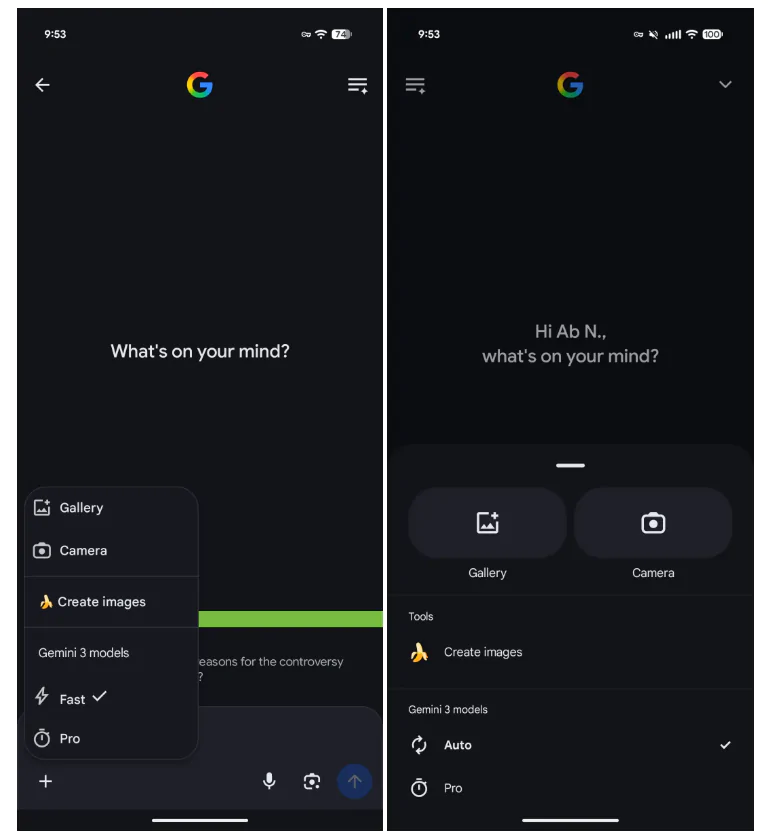Collapse the view with the down chevron
This screenshot has width=773, height=837.
(x=725, y=85)
